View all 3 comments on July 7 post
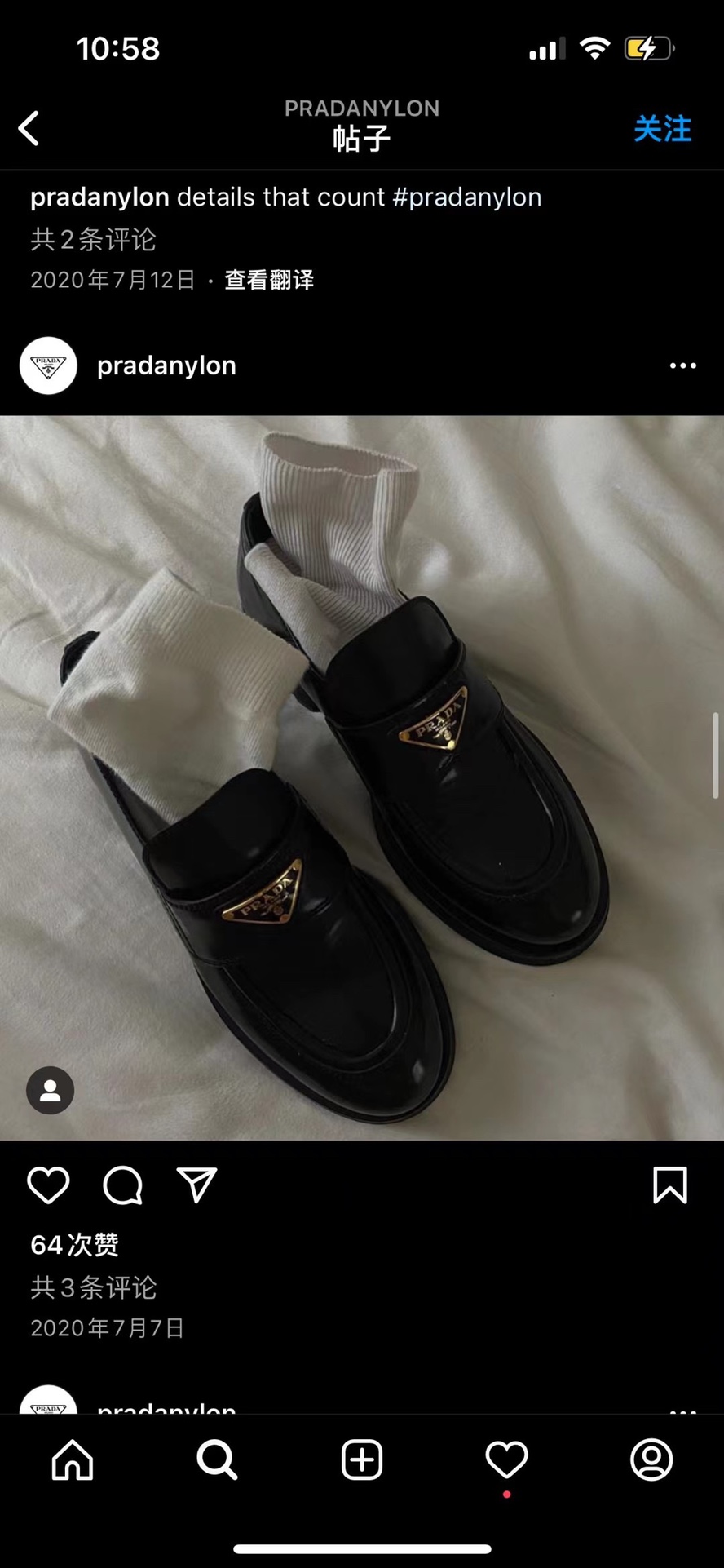The image size is (724, 1568). click(93, 1287)
